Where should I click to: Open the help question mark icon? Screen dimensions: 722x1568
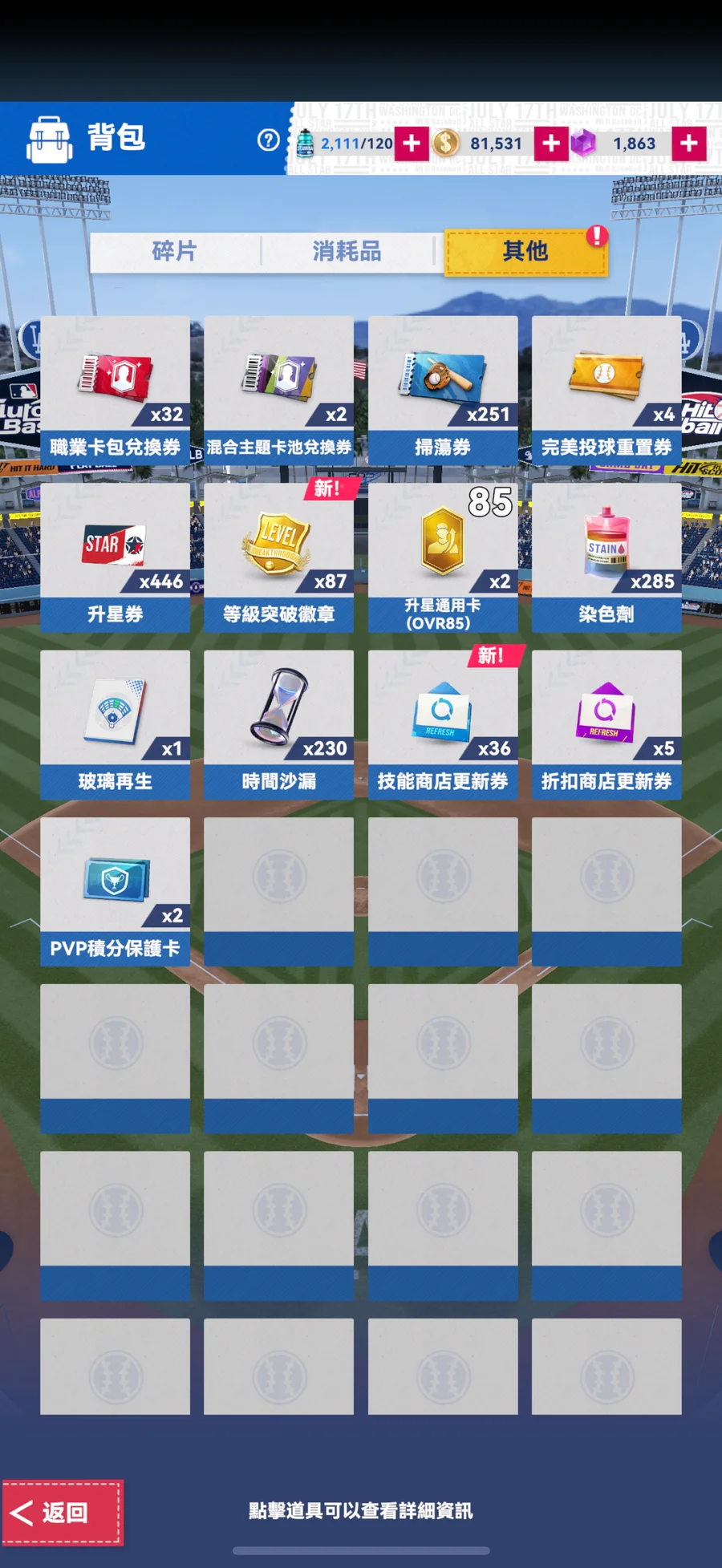click(268, 140)
